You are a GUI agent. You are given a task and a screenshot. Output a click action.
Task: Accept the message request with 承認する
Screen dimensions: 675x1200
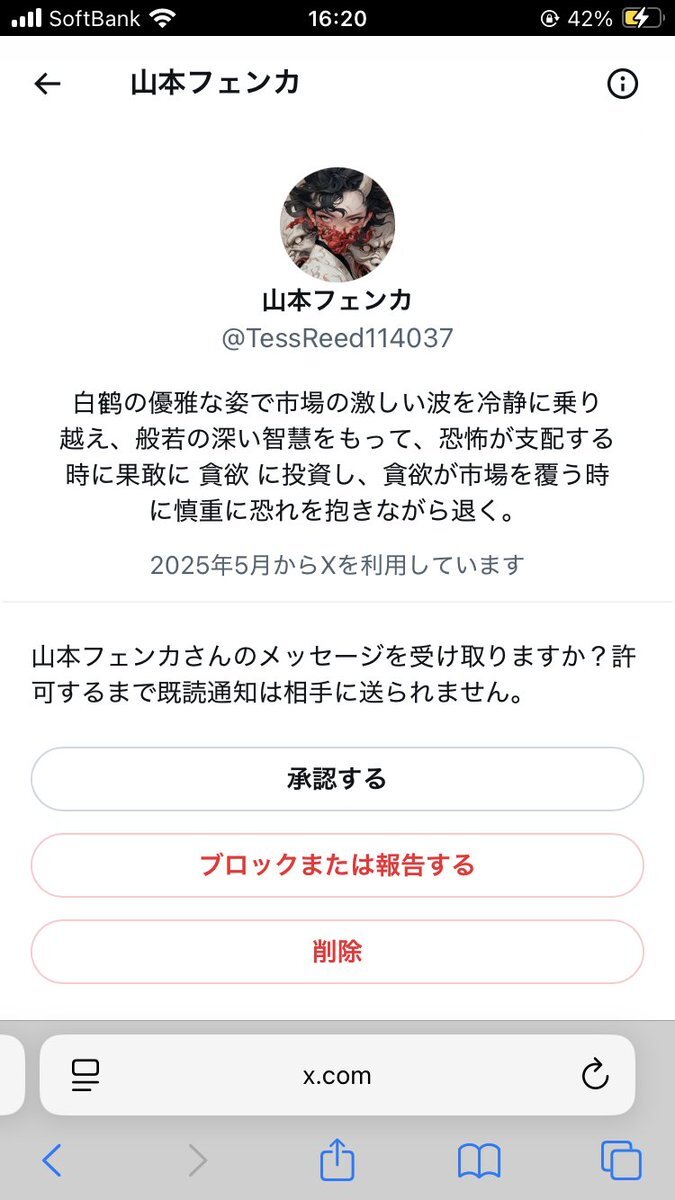tap(337, 779)
